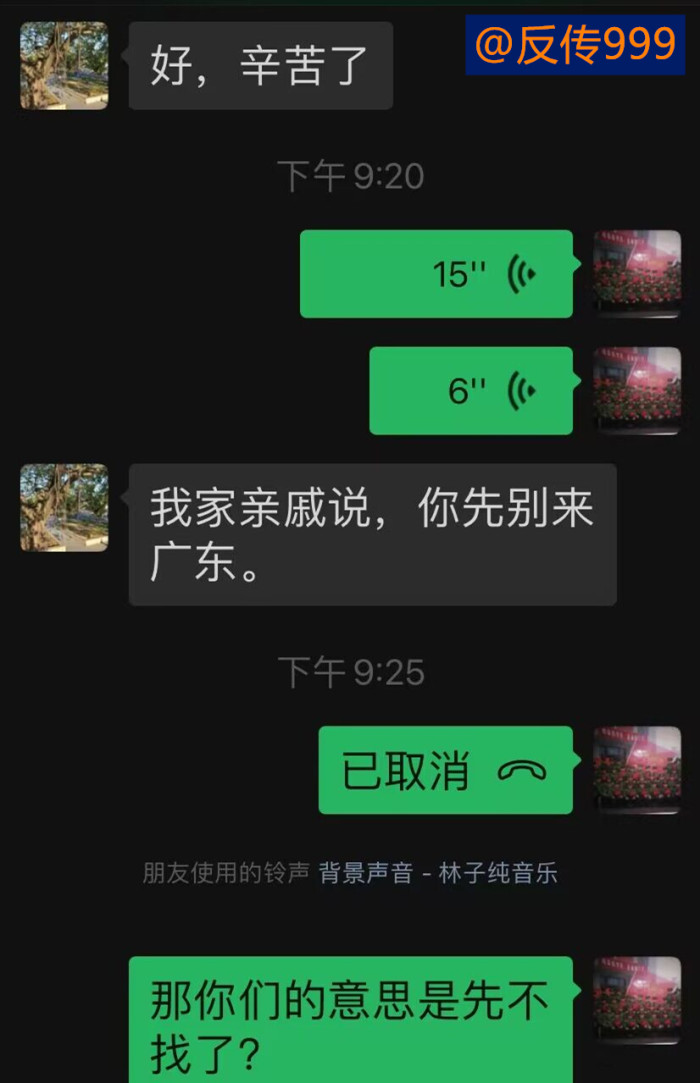The image size is (700, 1083).
Task: Open own avatar beside 15'' voice message
Action: (x=637, y=274)
